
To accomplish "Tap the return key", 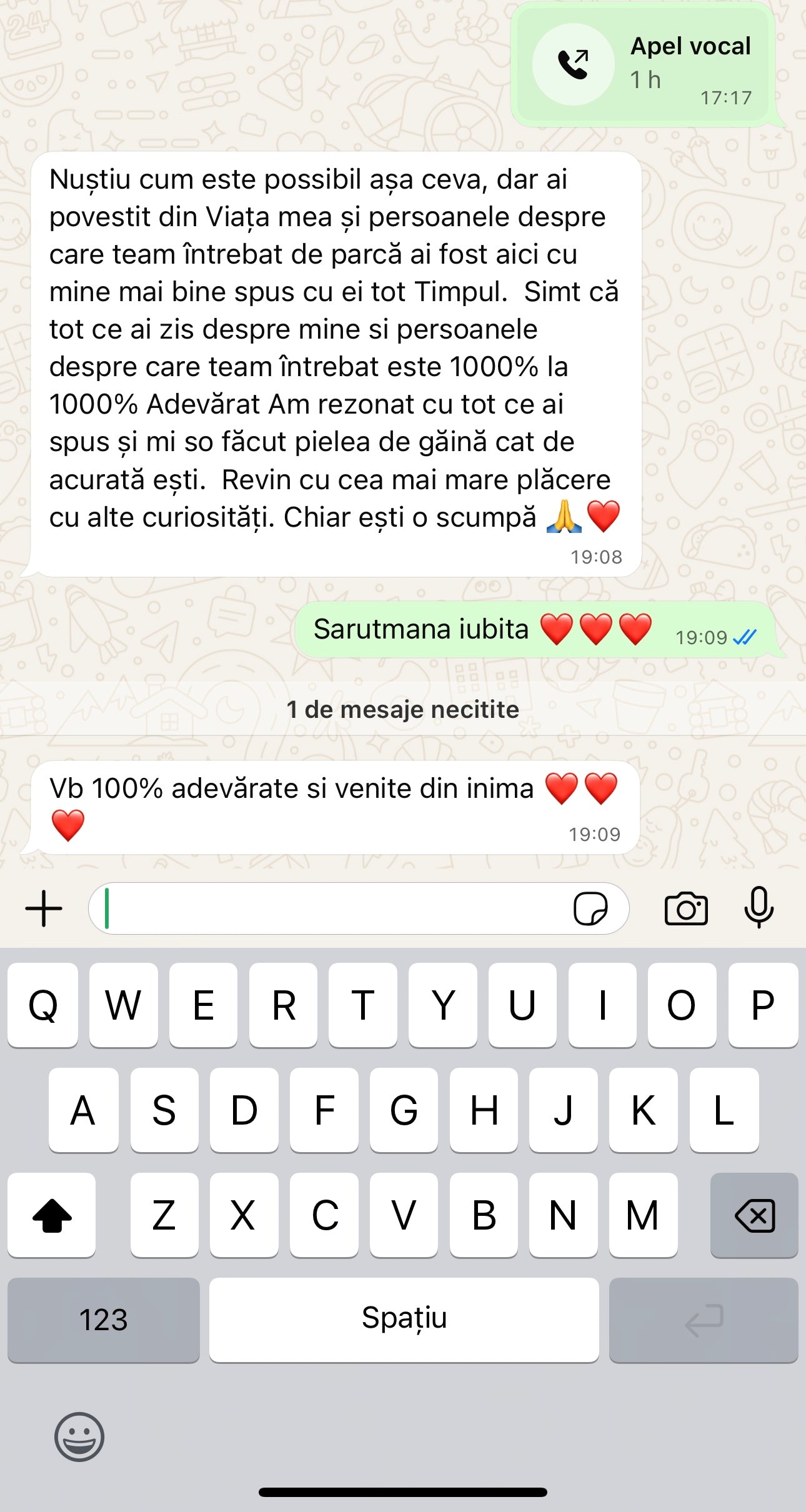I will pos(704,1320).
